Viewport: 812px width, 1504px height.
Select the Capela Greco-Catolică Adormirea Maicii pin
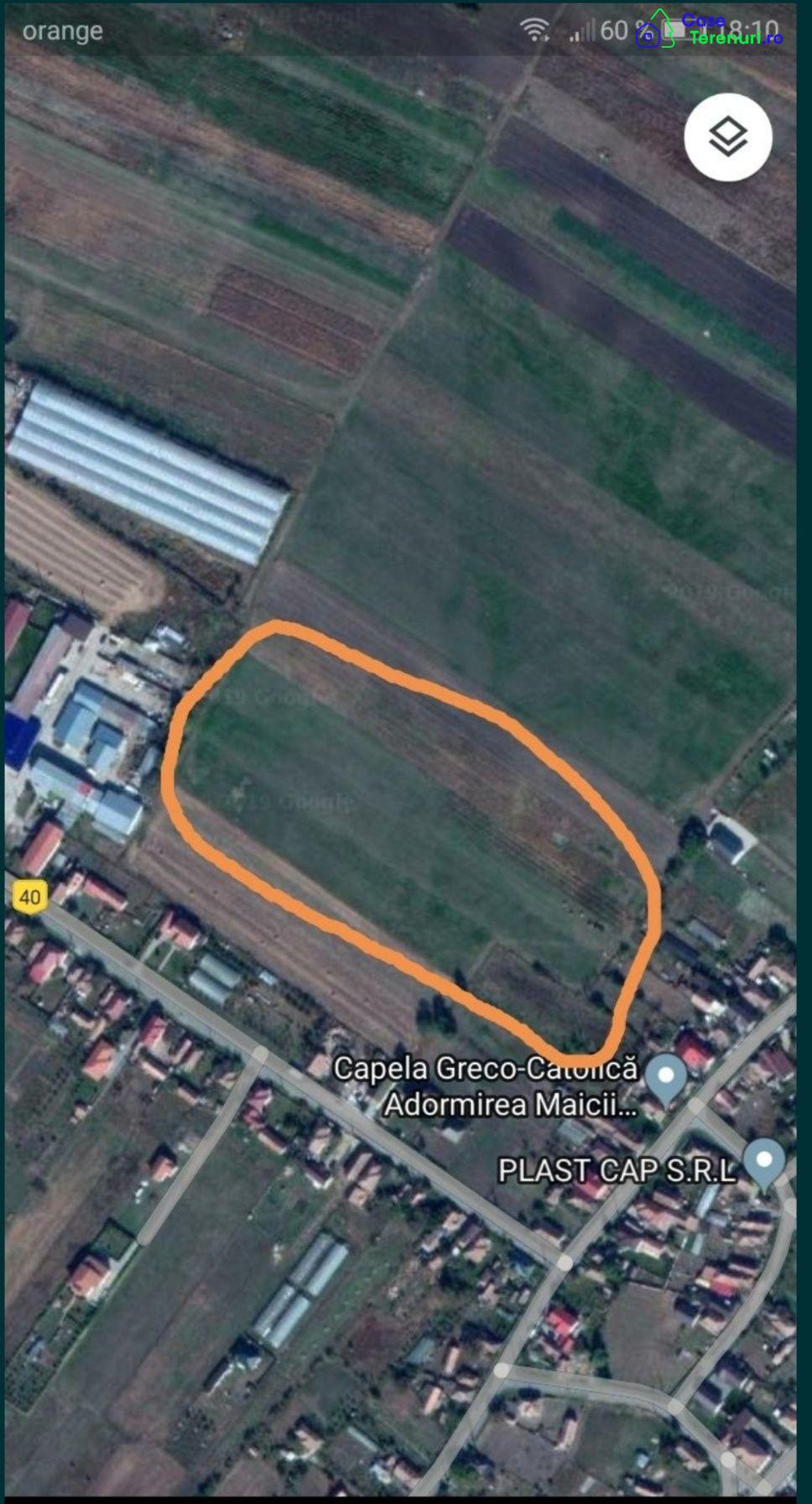(x=668, y=1077)
